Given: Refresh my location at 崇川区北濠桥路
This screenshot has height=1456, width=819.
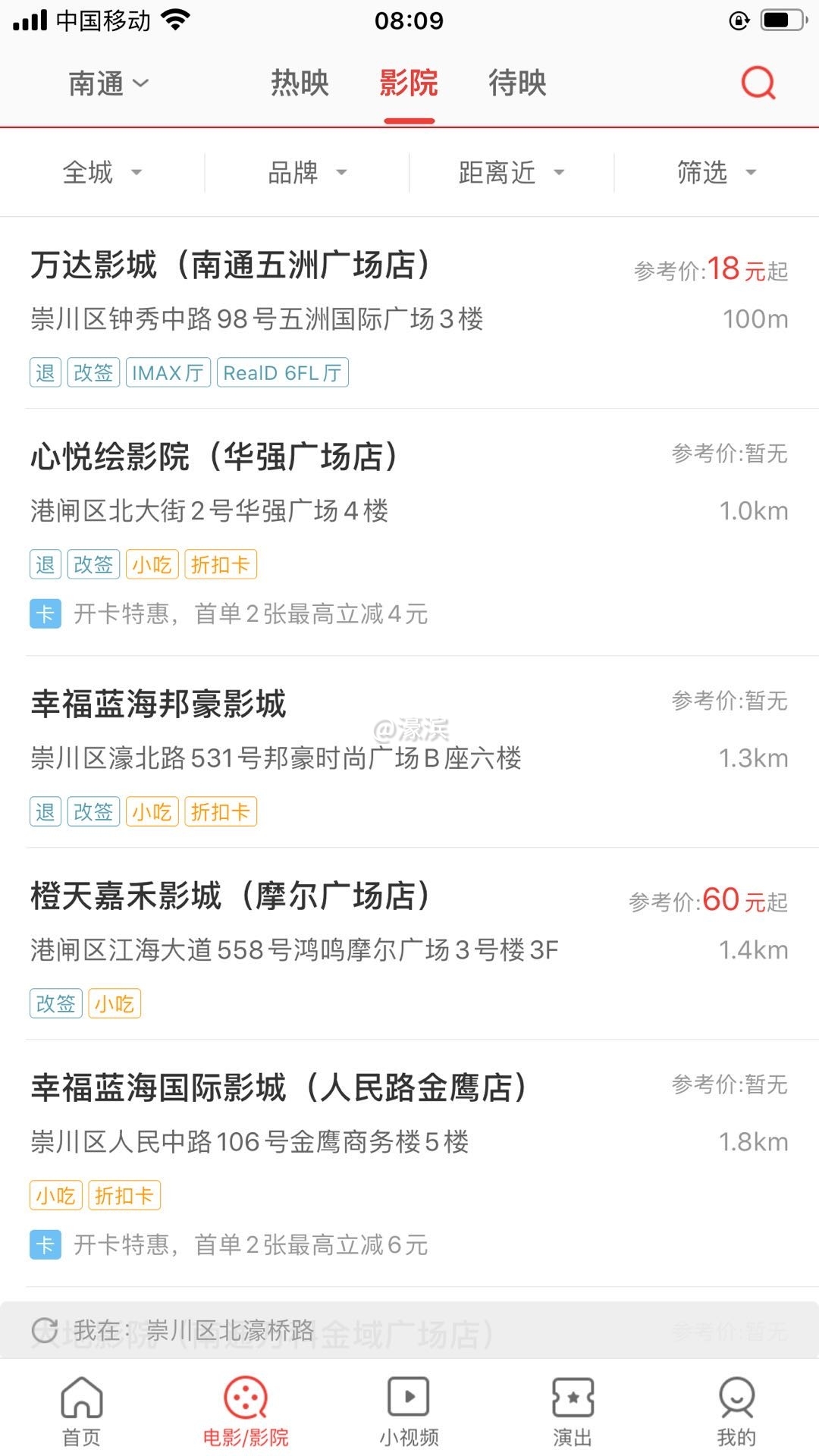Looking at the screenshot, I should pos(45,1330).
